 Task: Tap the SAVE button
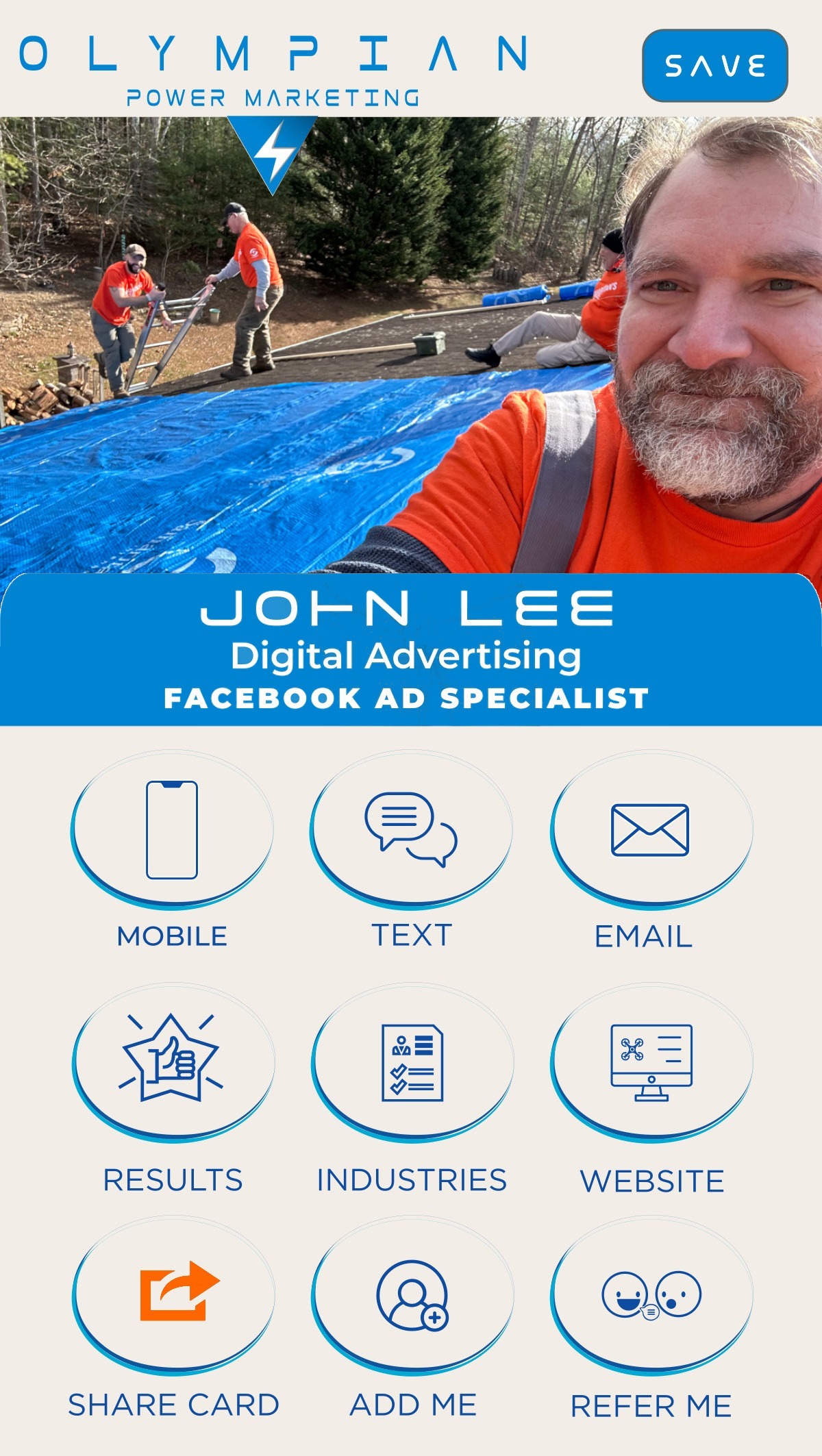(714, 66)
